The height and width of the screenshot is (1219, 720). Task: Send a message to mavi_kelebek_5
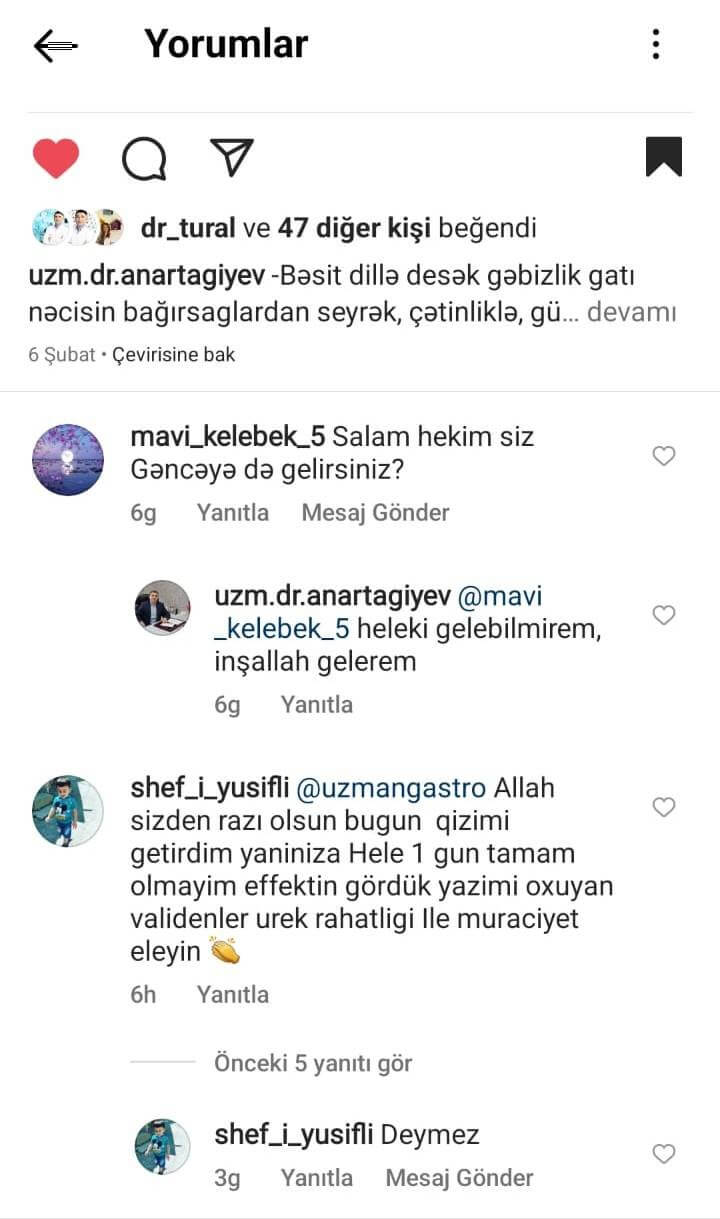(375, 512)
